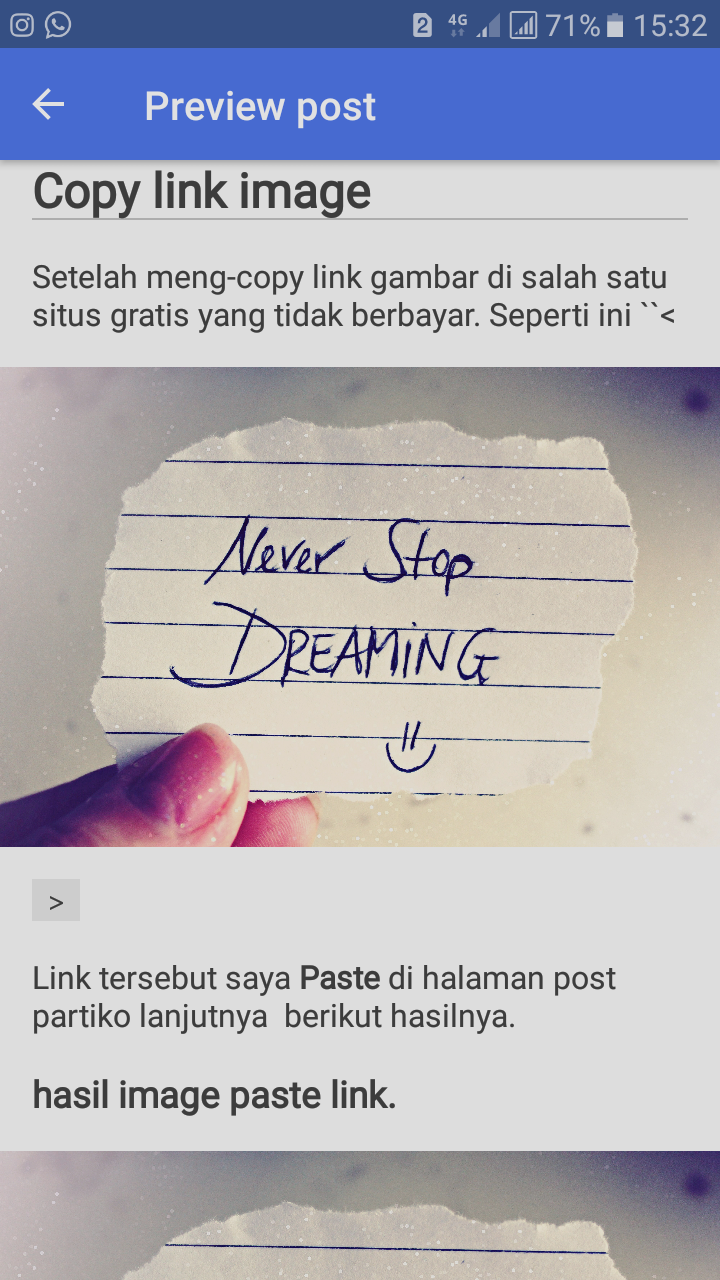Tap the SIM card 2 indicator

[422, 25]
